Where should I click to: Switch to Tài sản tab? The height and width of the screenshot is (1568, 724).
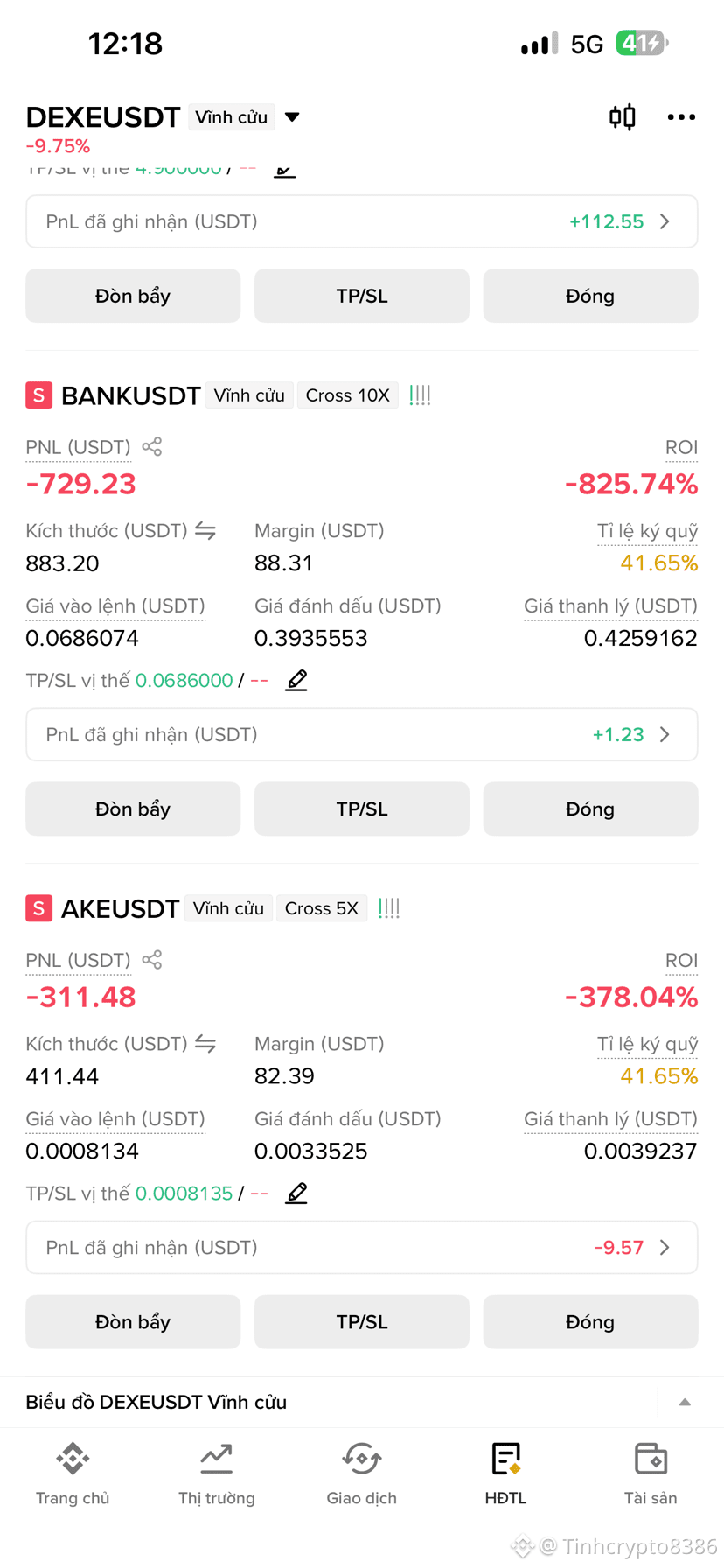click(x=651, y=1474)
